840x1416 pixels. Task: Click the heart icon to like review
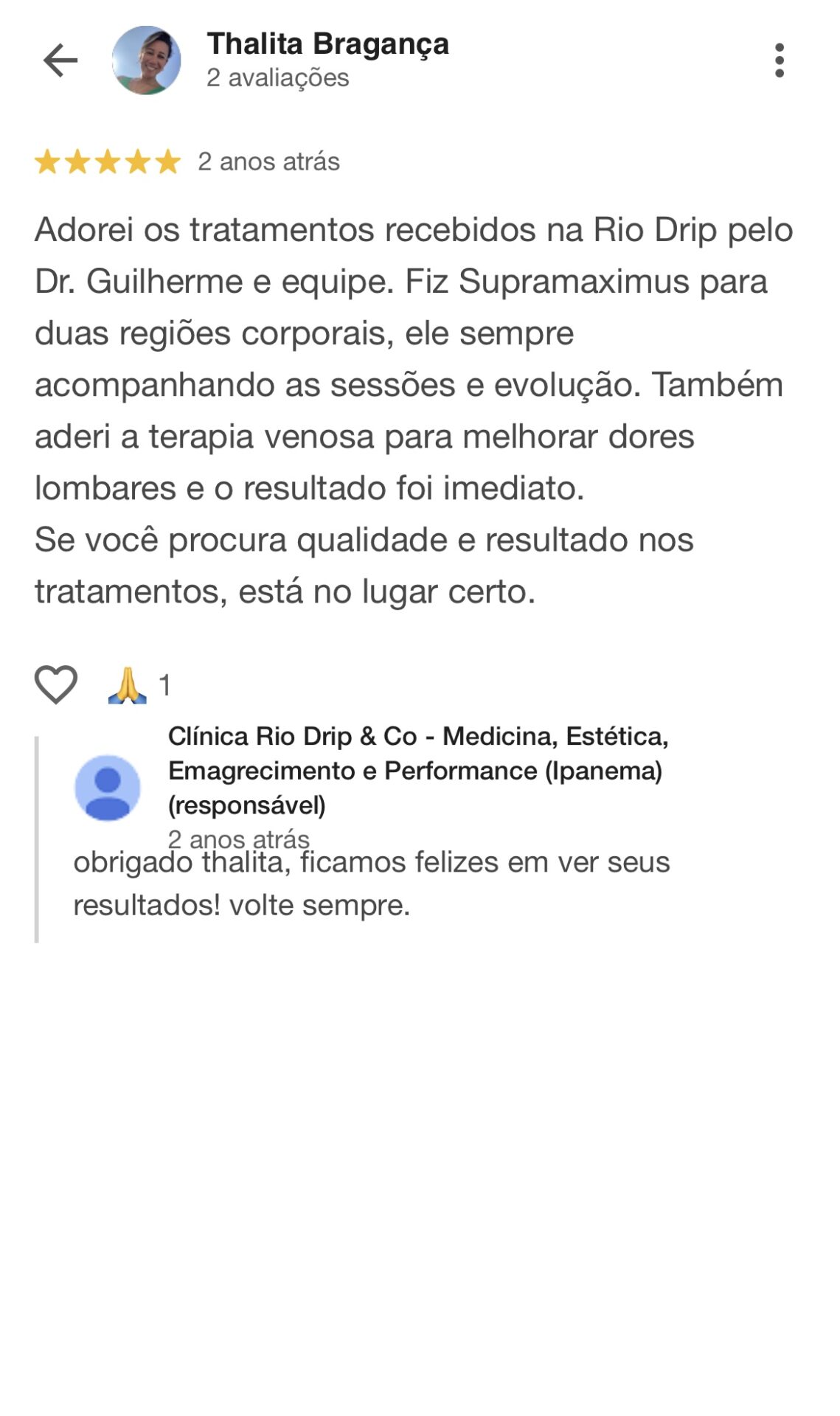pyautogui.click(x=57, y=686)
